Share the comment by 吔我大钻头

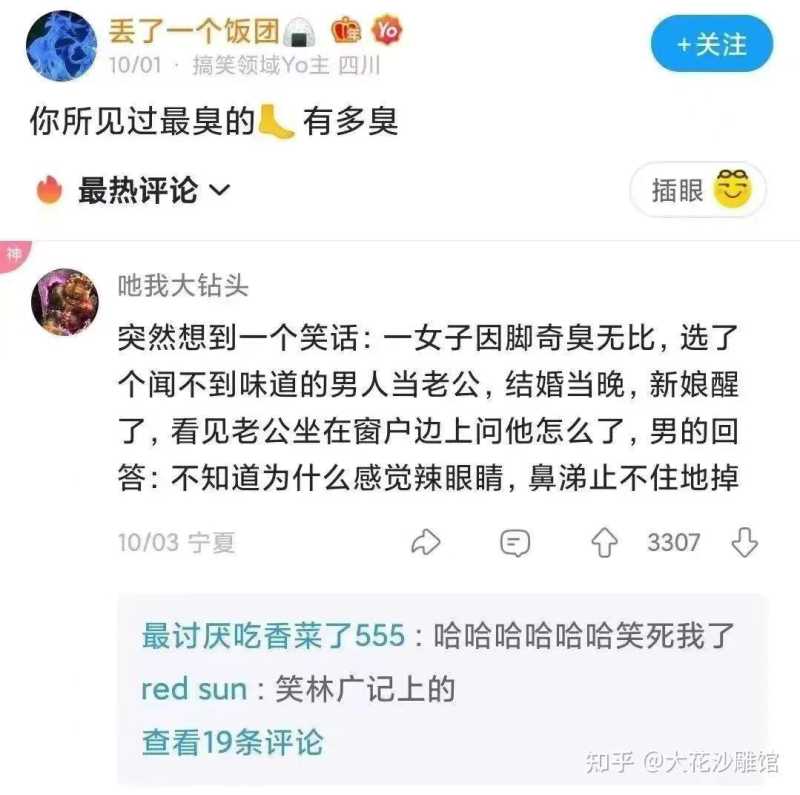click(x=427, y=543)
